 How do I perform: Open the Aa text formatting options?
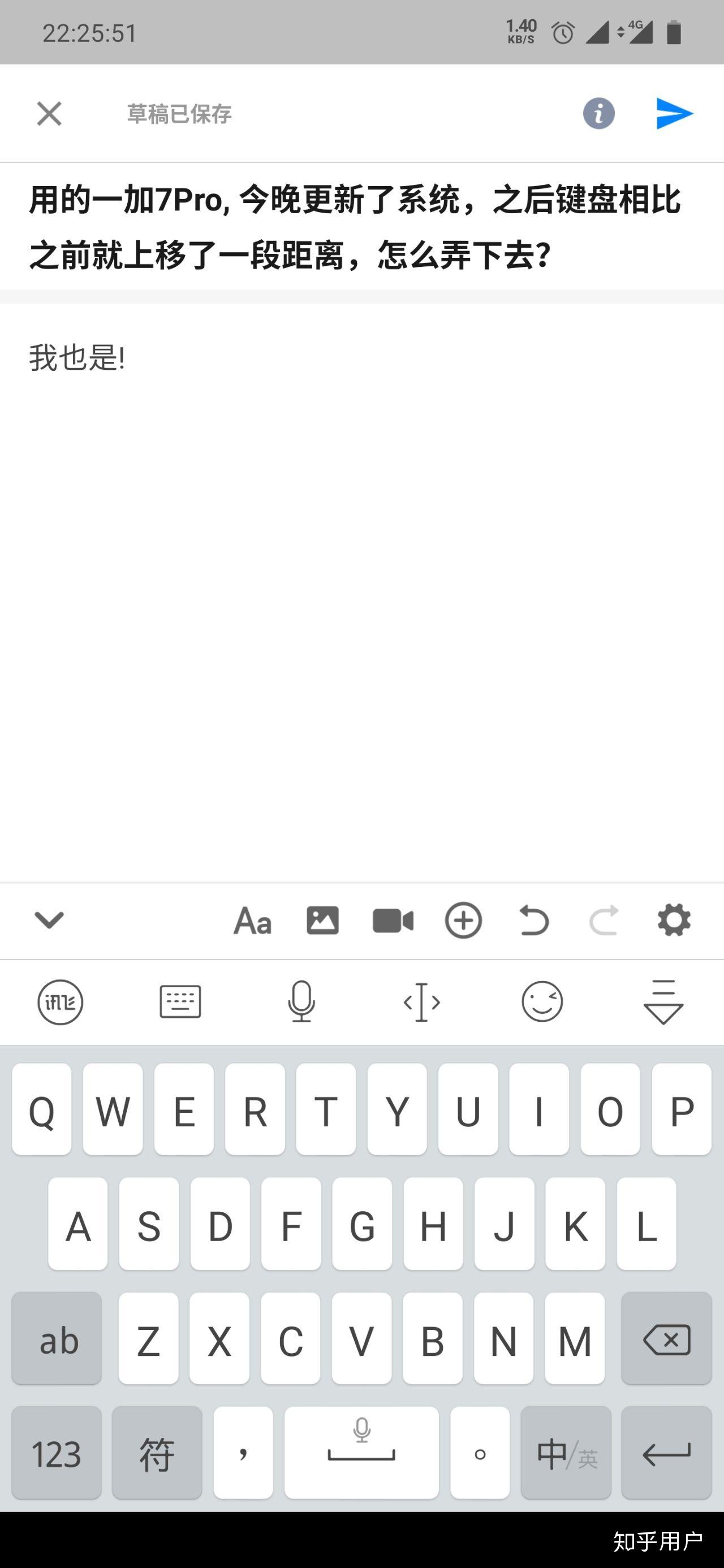(252, 921)
